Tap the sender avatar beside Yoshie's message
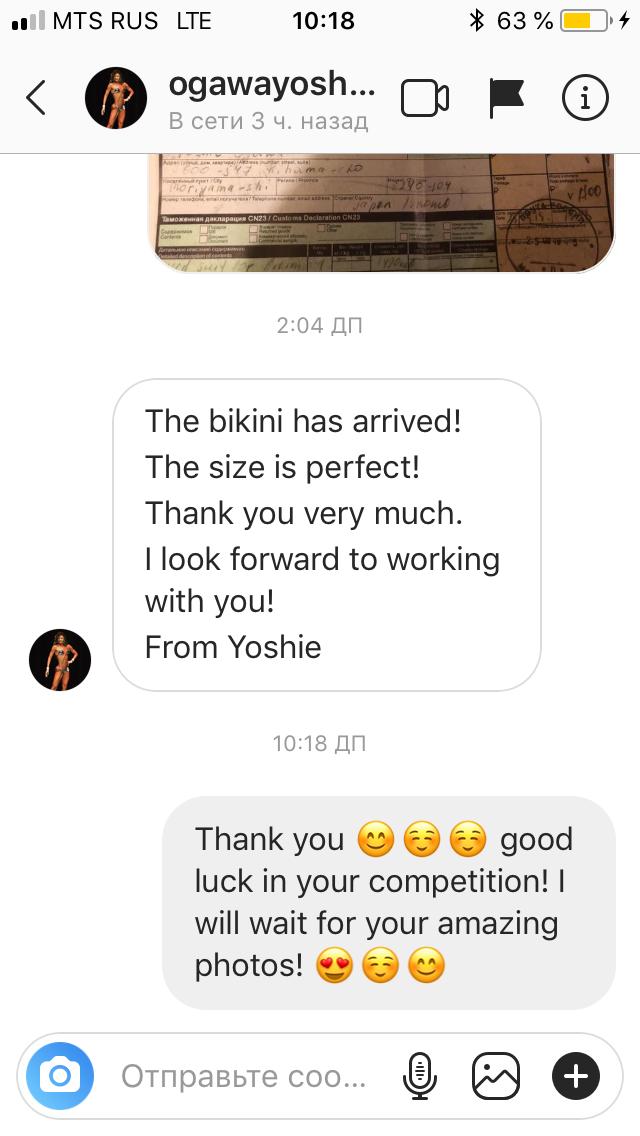Viewport: 640px width, 1136px height. [x=60, y=660]
